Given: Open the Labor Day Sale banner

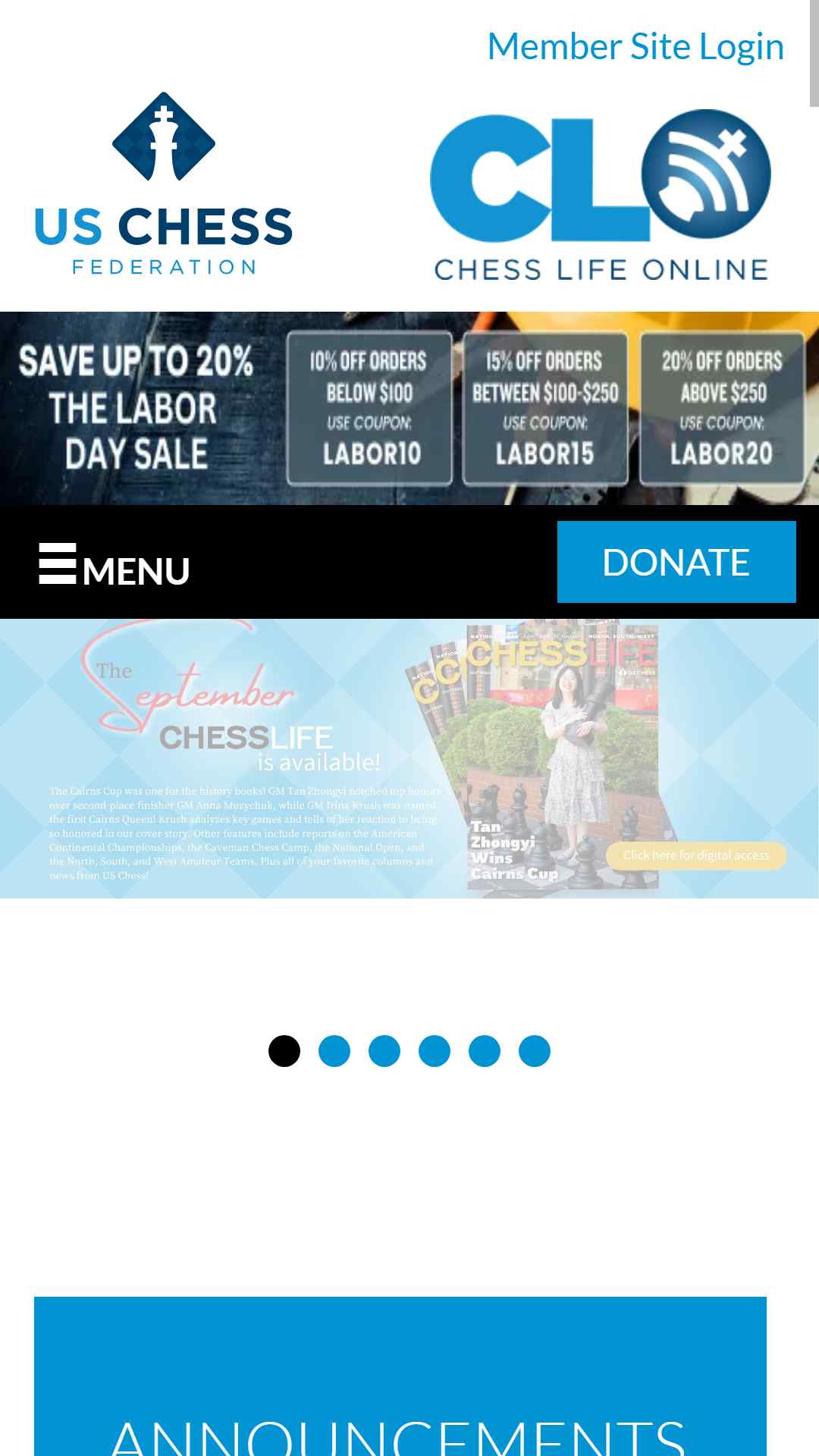Looking at the screenshot, I should coord(409,408).
